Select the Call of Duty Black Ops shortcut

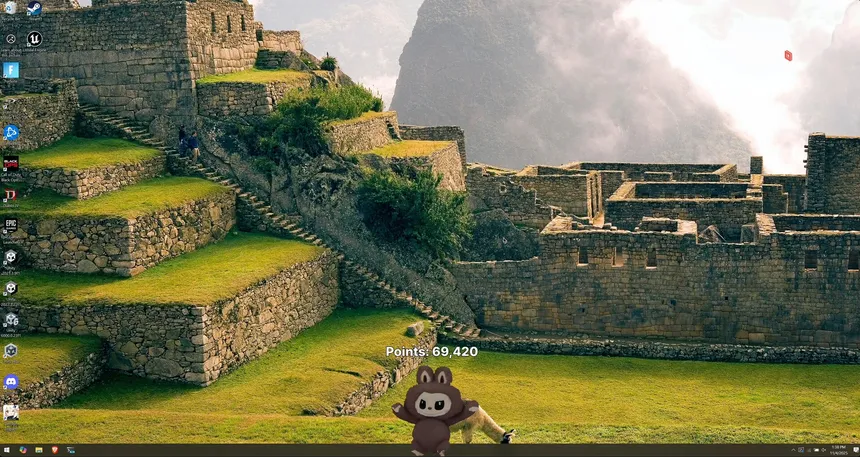pos(10,163)
